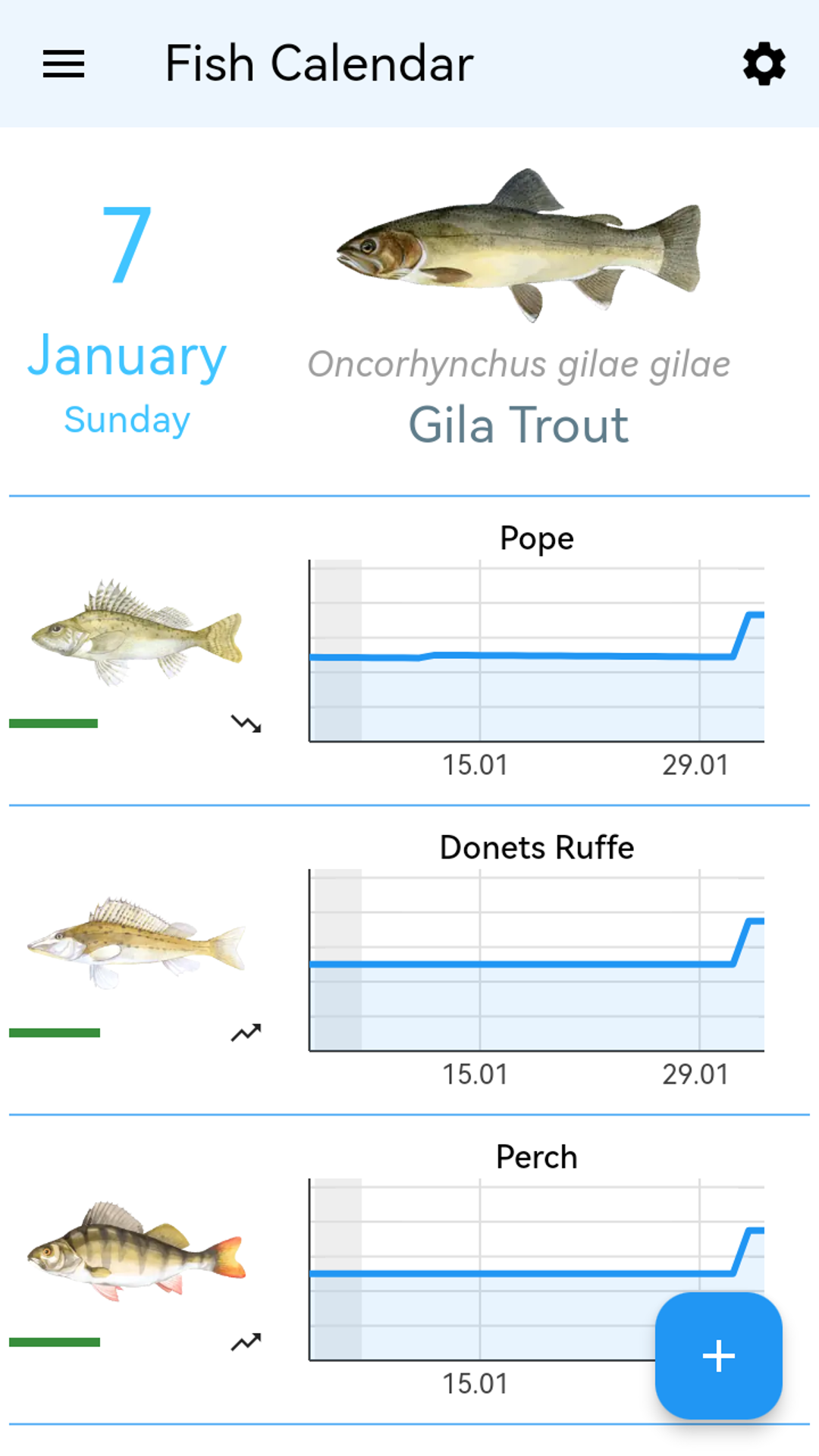Open the Pope fish entry

409,651
